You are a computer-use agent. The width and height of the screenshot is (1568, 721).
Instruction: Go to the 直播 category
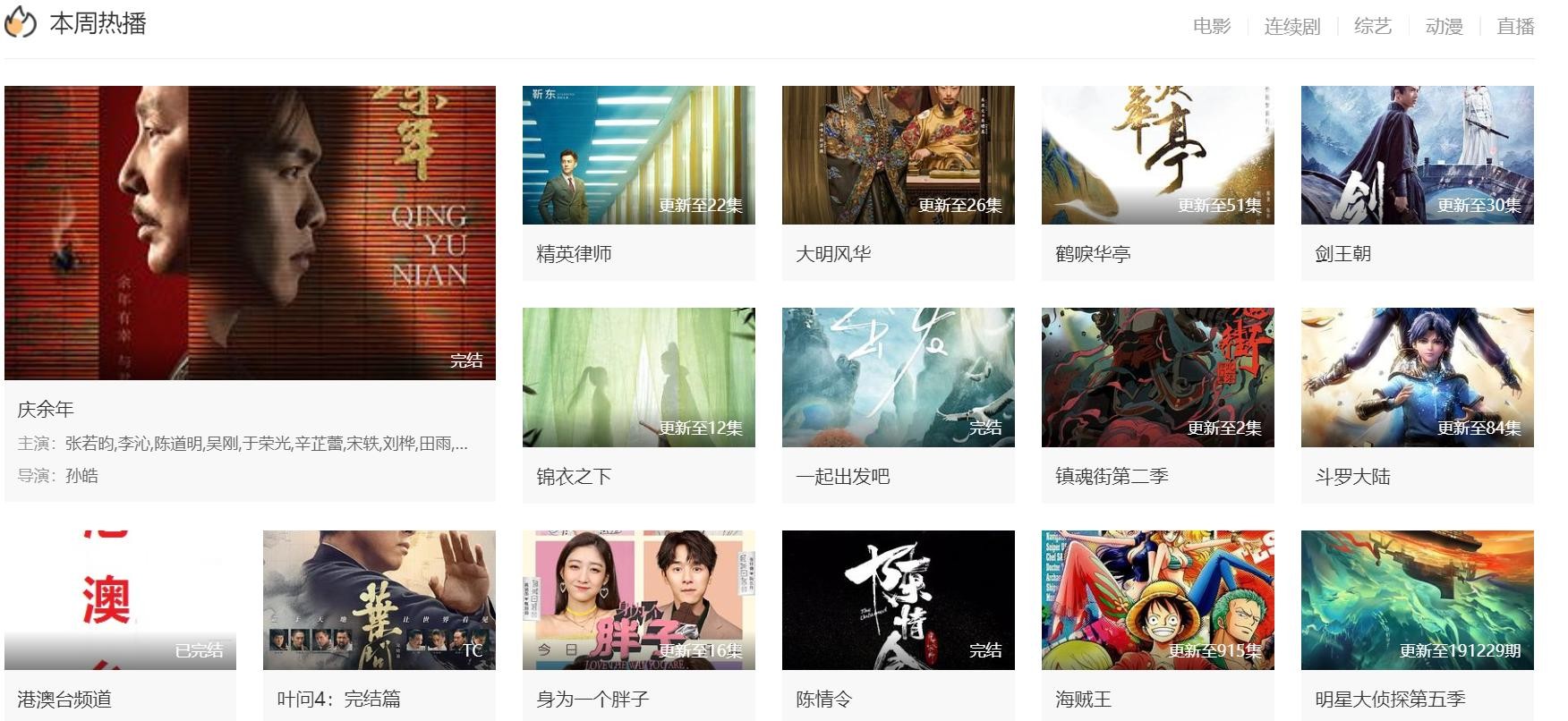[1515, 26]
